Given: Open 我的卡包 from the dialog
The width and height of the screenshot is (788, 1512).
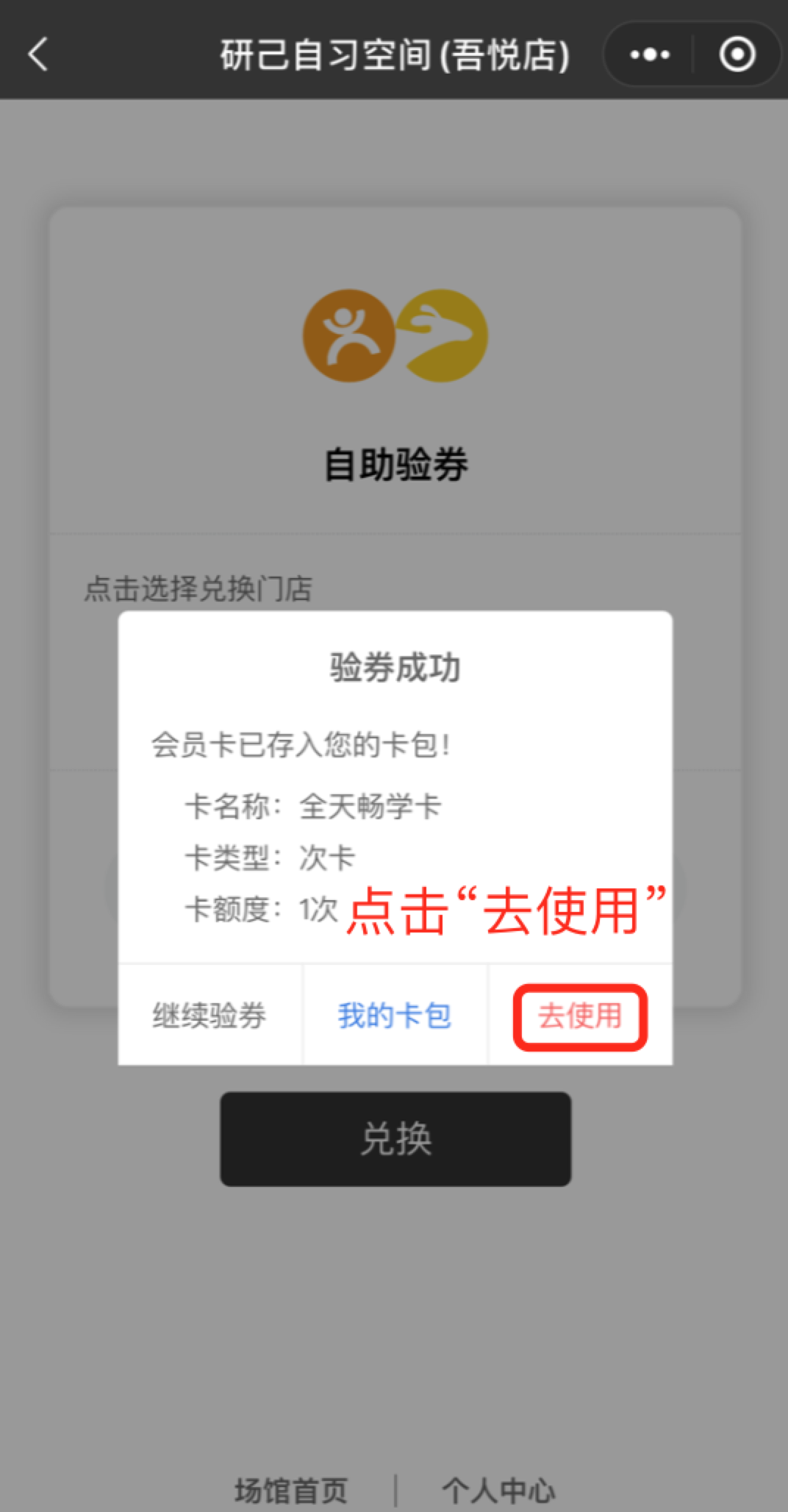Looking at the screenshot, I should [395, 1016].
